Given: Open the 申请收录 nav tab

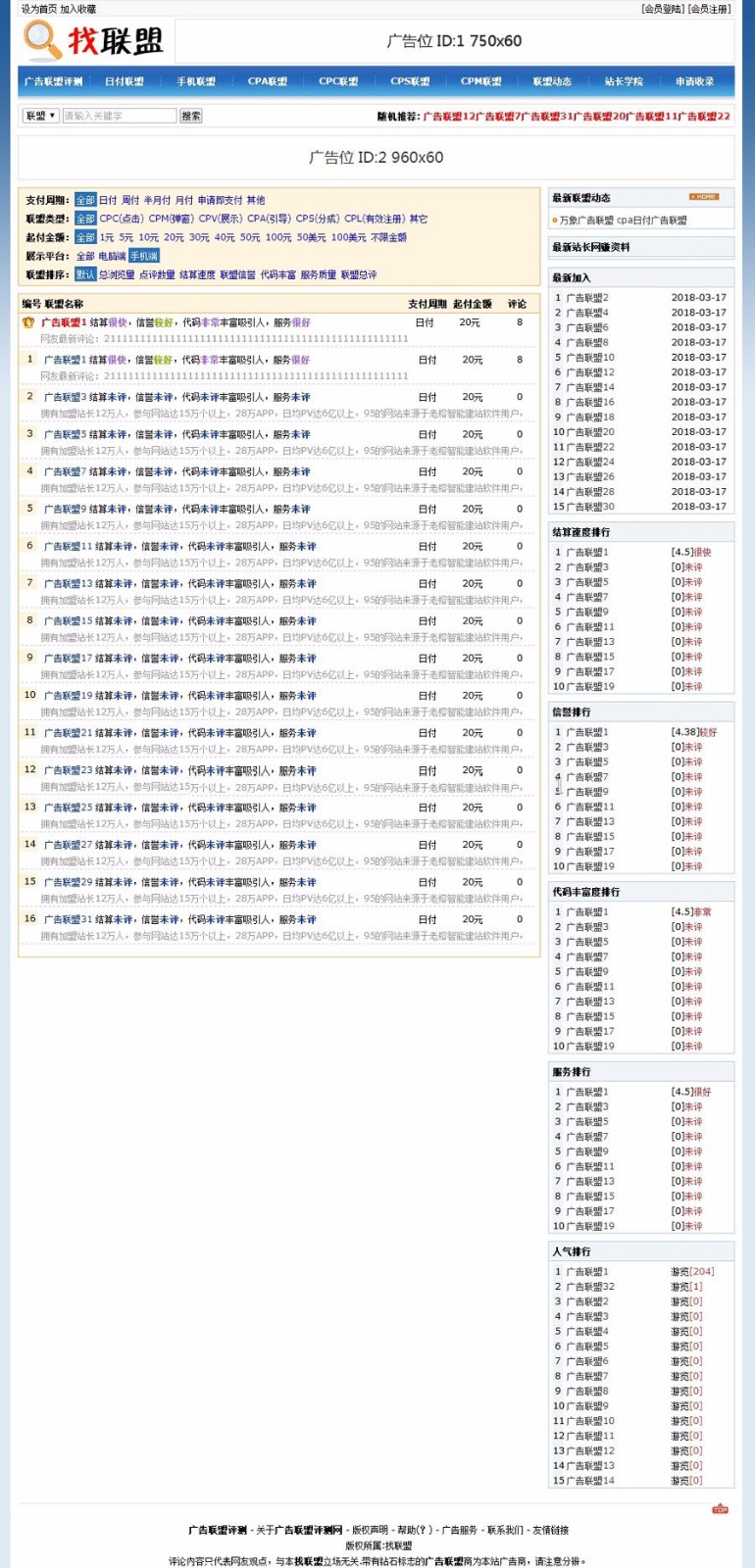Looking at the screenshot, I should 694,81.
